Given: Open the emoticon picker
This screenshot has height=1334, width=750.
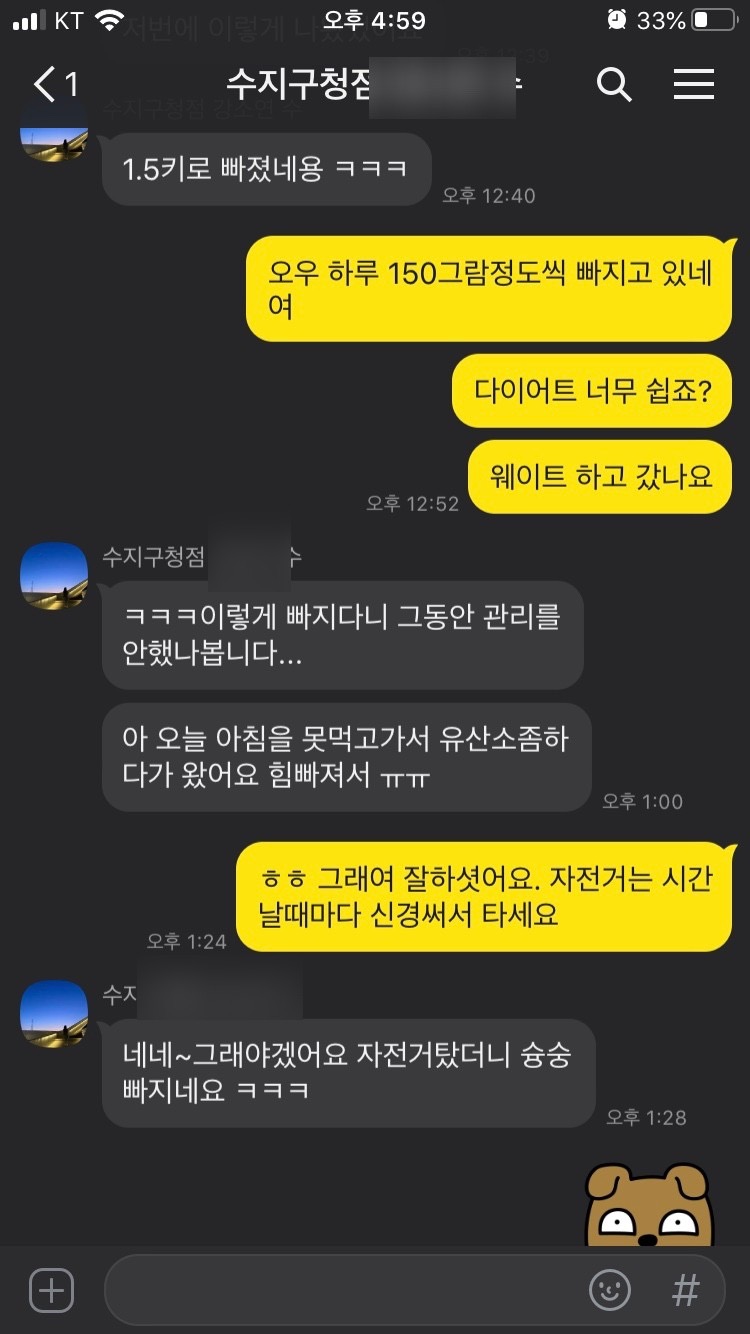Looking at the screenshot, I should pyautogui.click(x=610, y=1290).
